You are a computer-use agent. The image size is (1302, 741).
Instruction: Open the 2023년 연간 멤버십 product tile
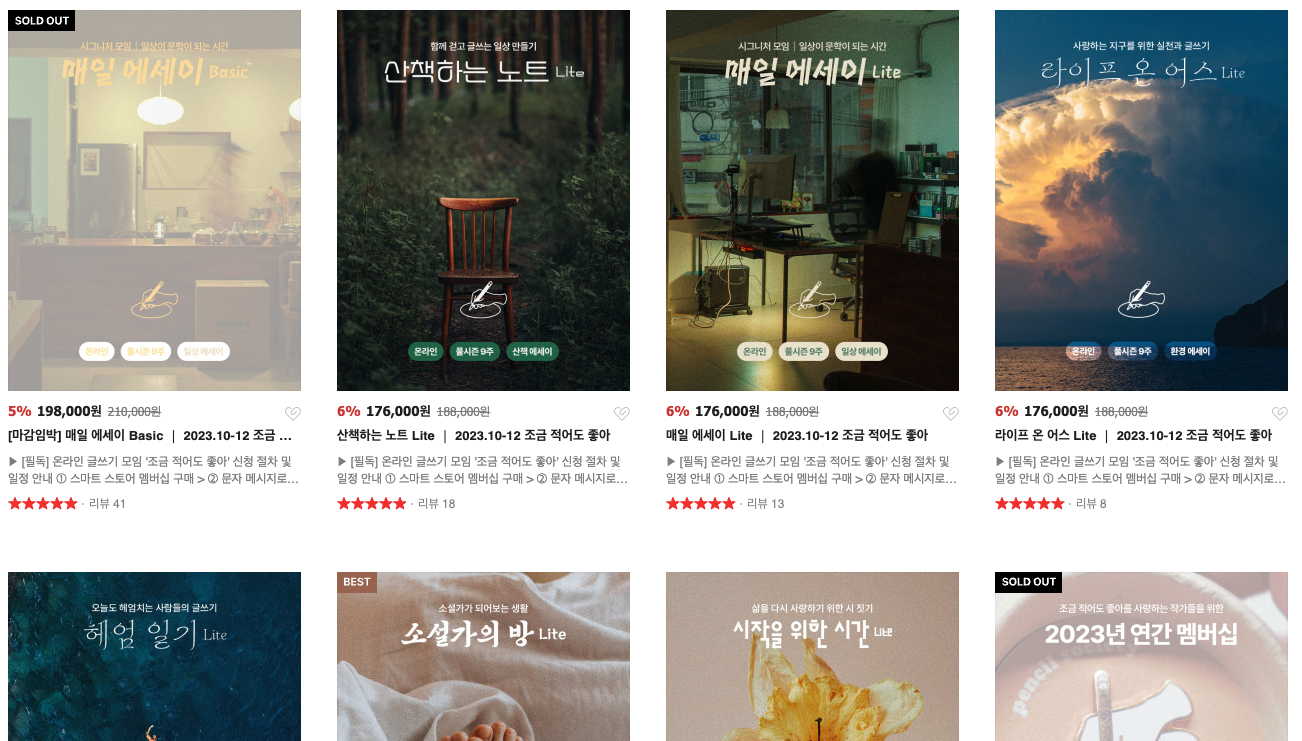(x=1141, y=660)
